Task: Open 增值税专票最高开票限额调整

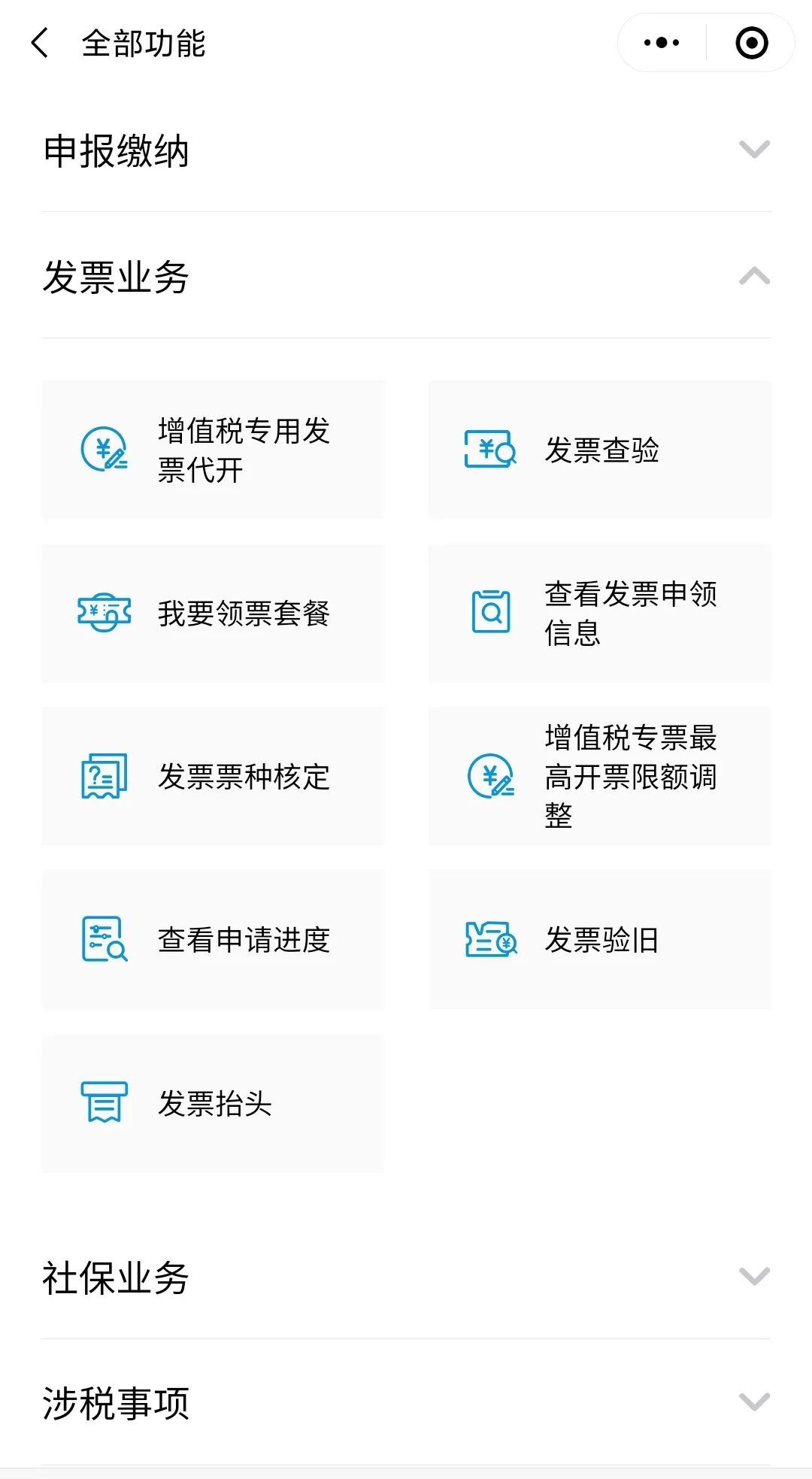Action: [600, 776]
